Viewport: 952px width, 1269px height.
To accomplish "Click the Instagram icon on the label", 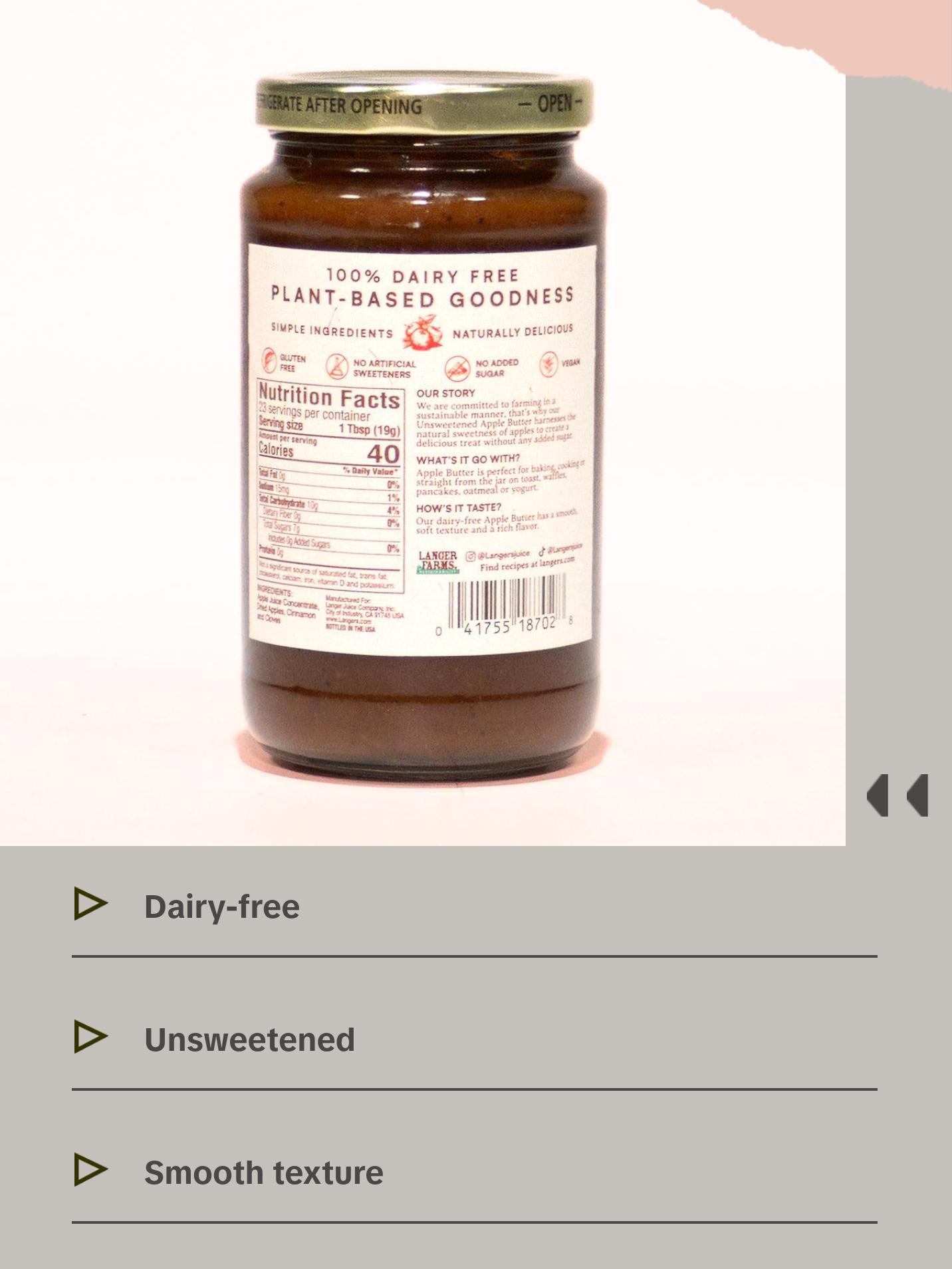I will pyautogui.click(x=471, y=555).
